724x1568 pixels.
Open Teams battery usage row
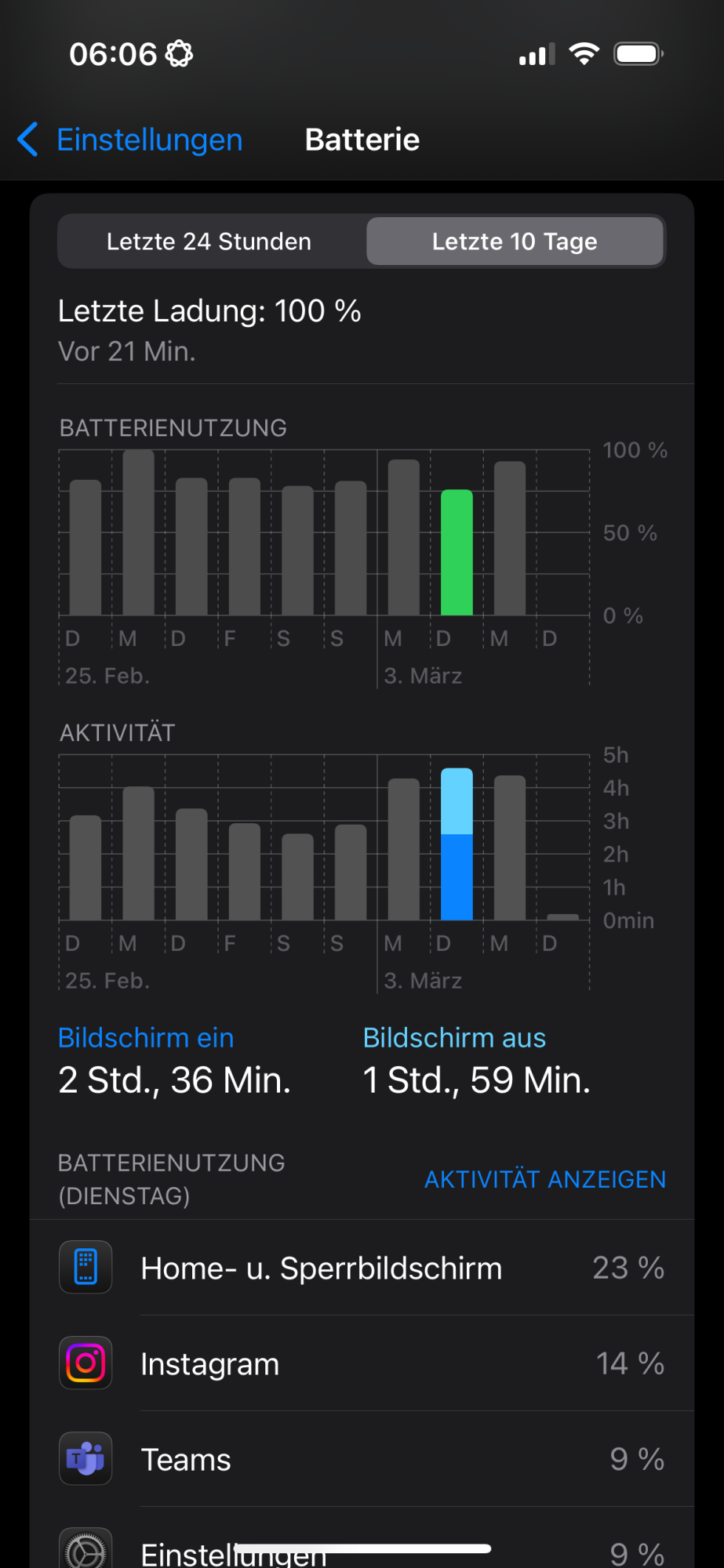click(362, 1460)
